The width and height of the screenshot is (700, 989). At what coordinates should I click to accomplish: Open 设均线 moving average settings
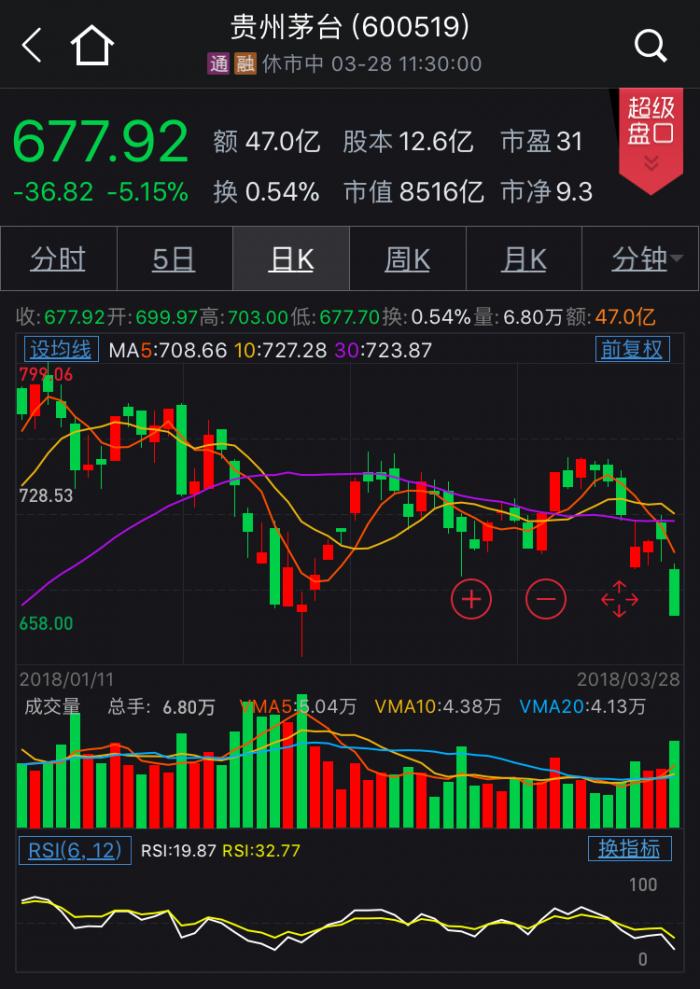point(60,349)
